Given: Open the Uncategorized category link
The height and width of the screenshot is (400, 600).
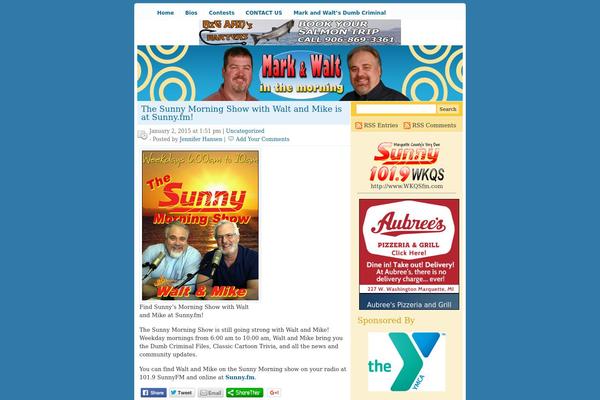Looking at the screenshot, I should point(245,131).
